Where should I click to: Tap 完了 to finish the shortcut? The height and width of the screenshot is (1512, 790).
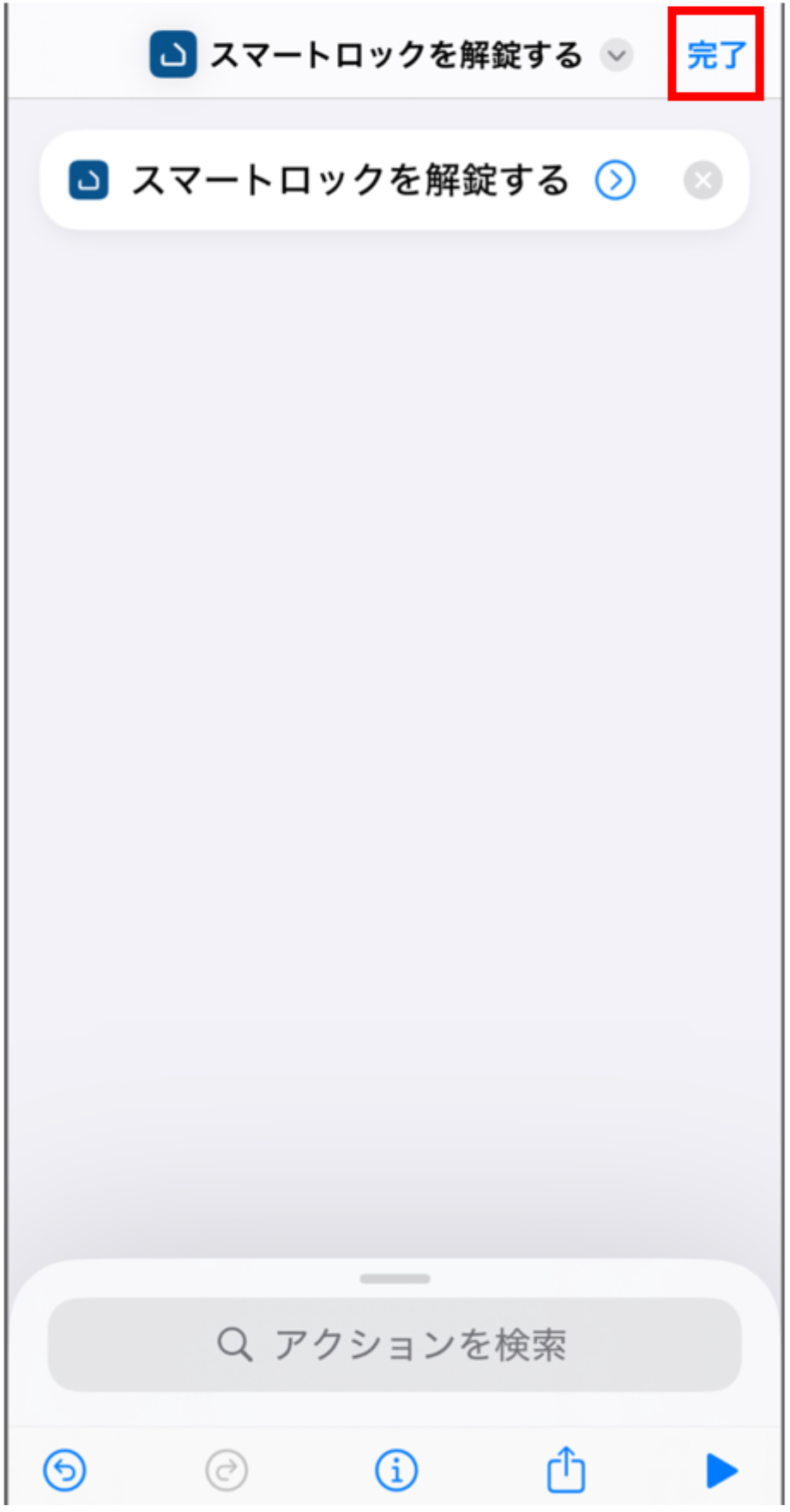(715, 55)
